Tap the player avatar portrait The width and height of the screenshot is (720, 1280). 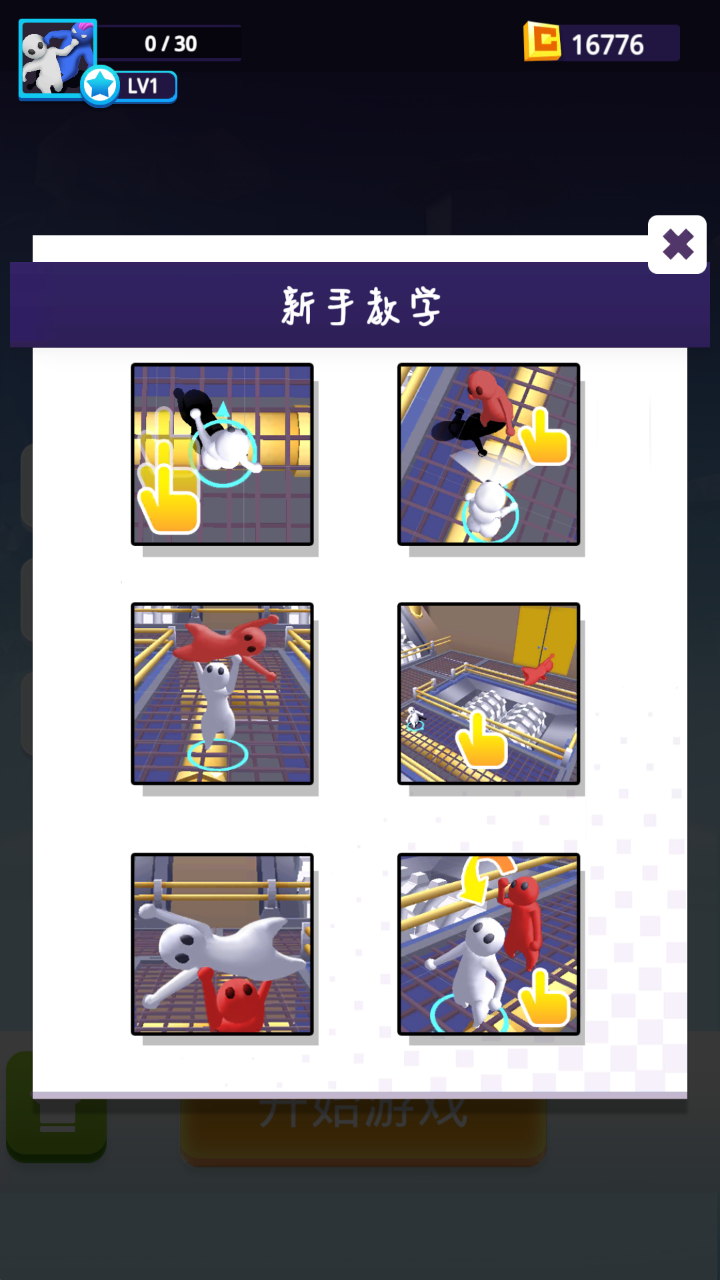tap(56, 57)
